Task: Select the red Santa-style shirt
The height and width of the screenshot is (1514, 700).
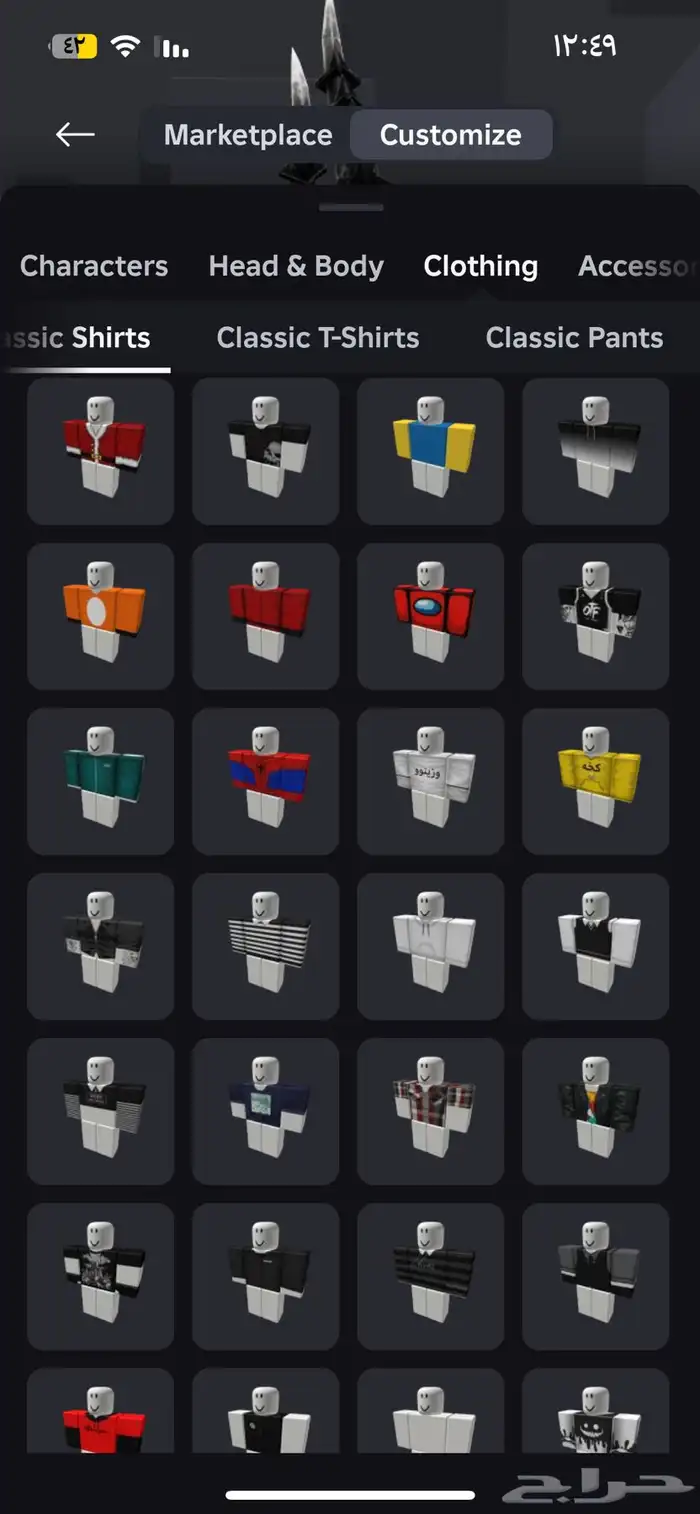Action: tap(101, 451)
